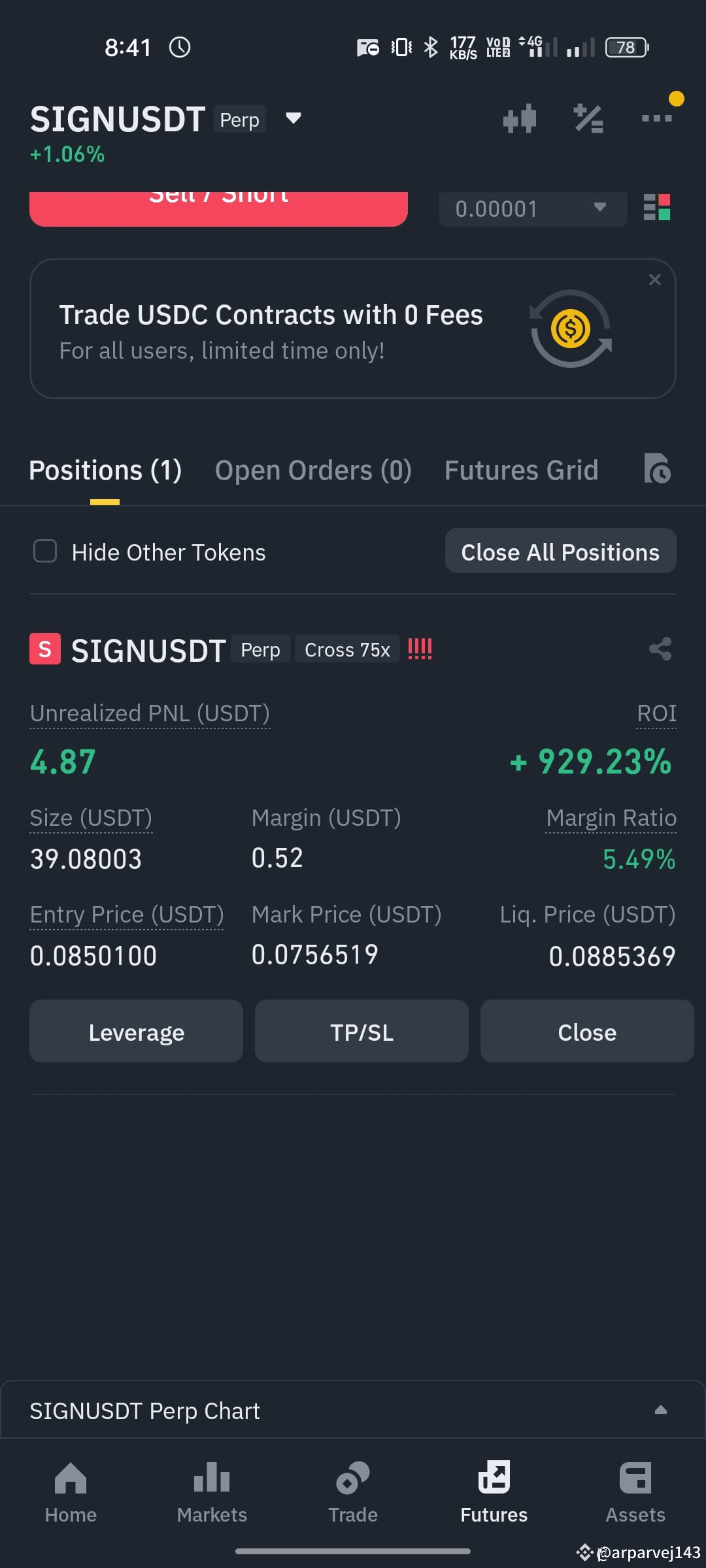Screen dimensions: 706x1568
Task: Switch to the Open Orders (0) tab
Action: coord(313,470)
